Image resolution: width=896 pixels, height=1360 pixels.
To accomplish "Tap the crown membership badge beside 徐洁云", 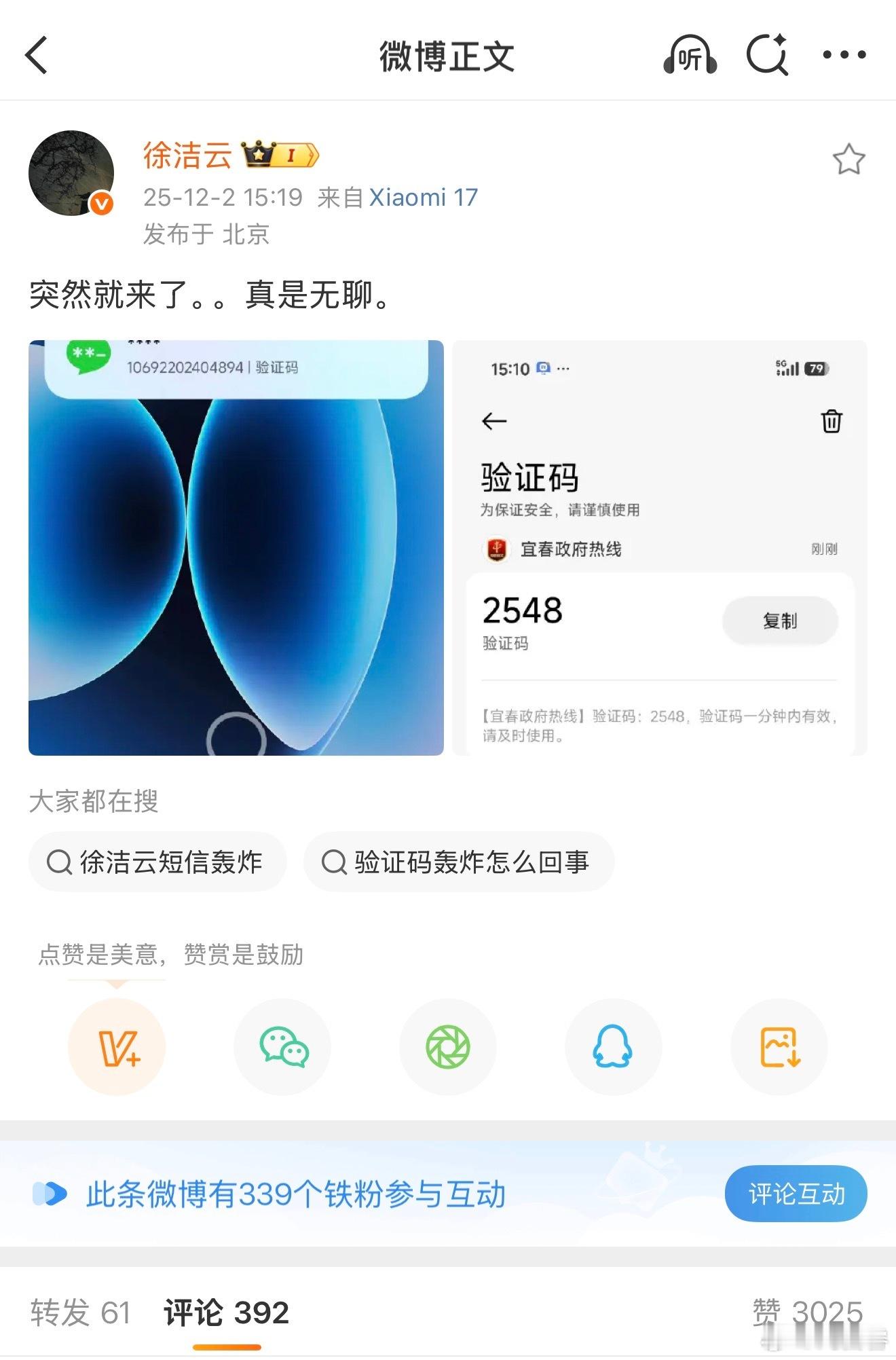I will (260, 155).
